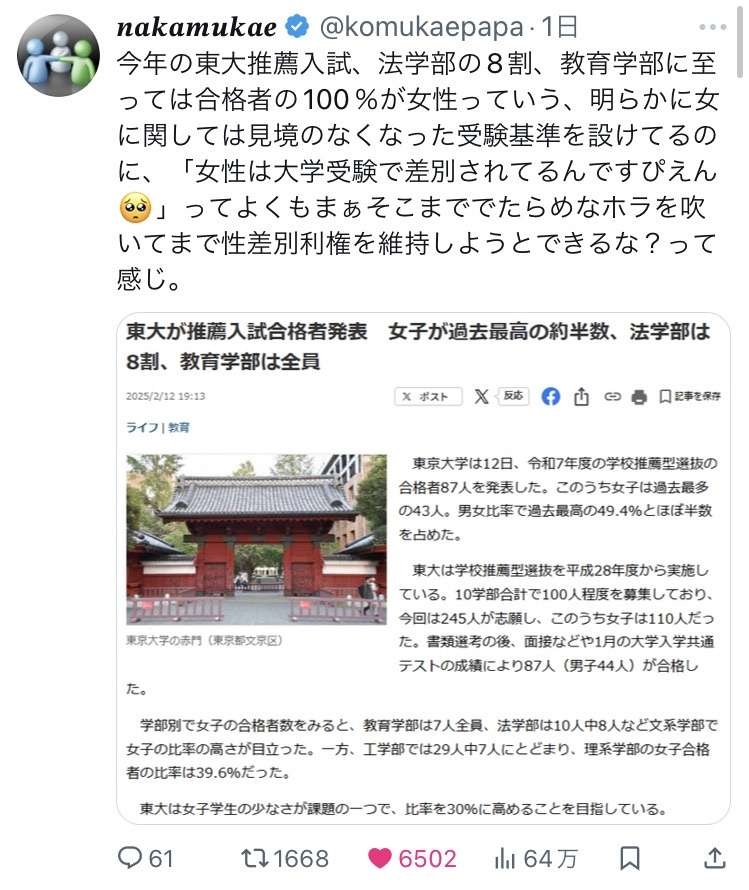Image resolution: width=749 pixels, height=890 pixels.
Task: Bookmark nakamukae's post
Action: 629,858
